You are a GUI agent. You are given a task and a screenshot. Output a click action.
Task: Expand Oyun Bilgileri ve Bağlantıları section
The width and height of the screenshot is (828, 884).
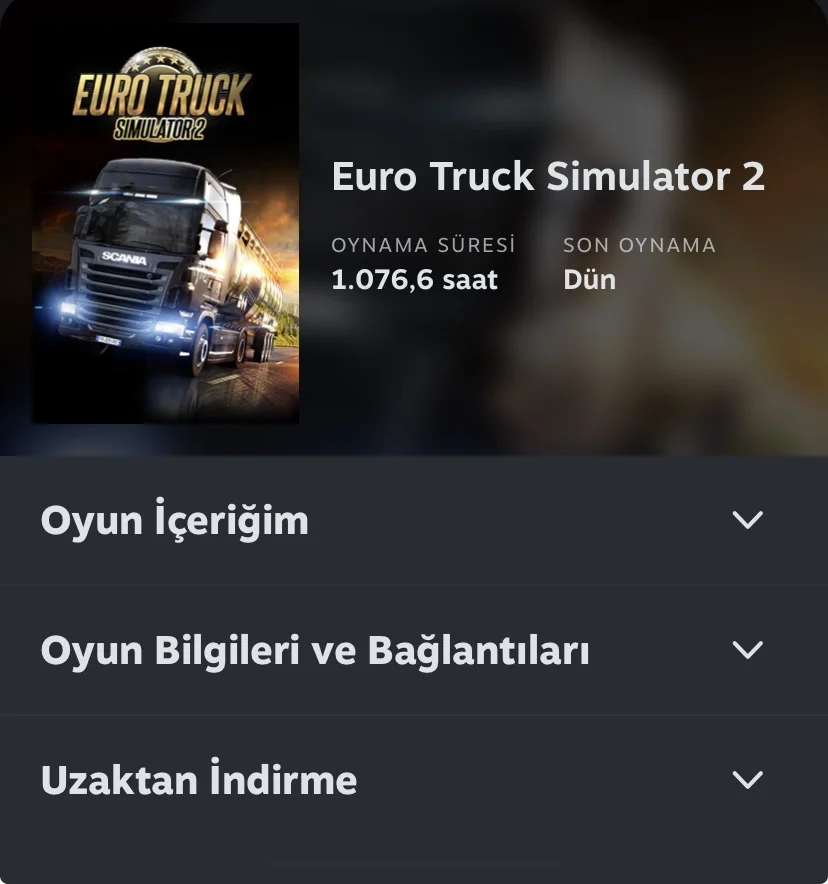747,650
